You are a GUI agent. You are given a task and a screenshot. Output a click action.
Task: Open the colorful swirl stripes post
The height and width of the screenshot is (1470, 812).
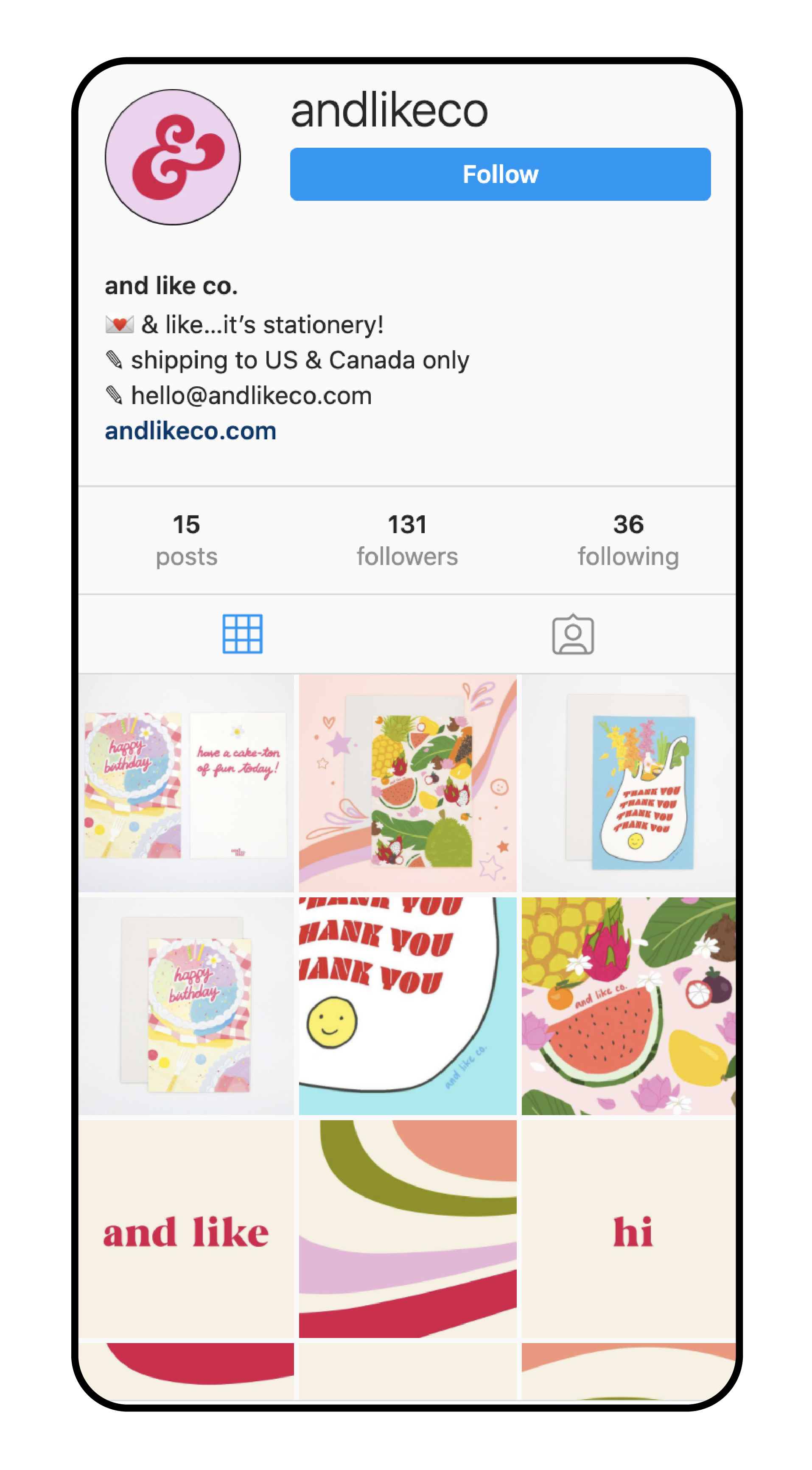tap(407, 1228)
